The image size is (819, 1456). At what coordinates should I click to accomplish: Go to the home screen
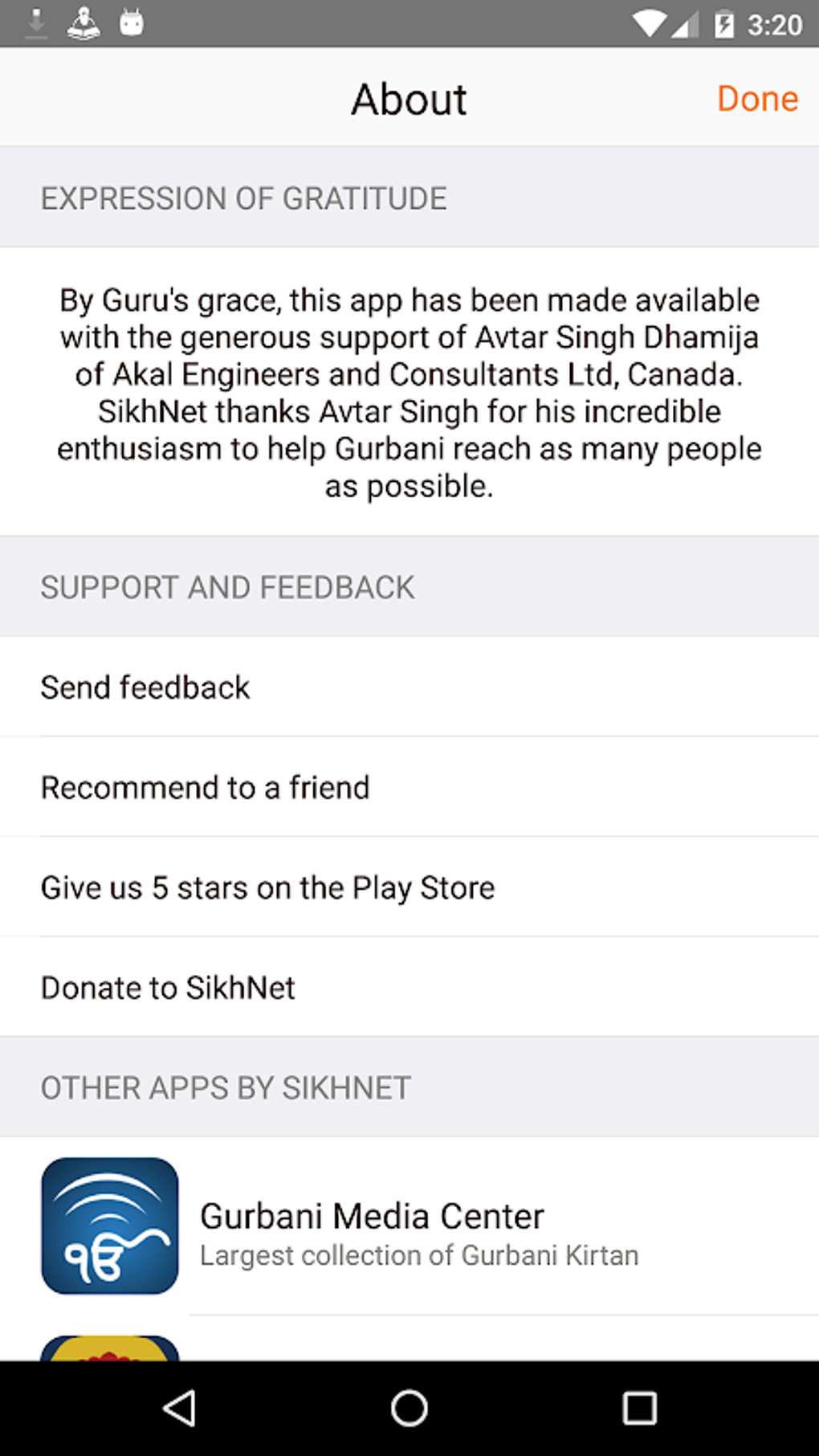(409, 1409)
